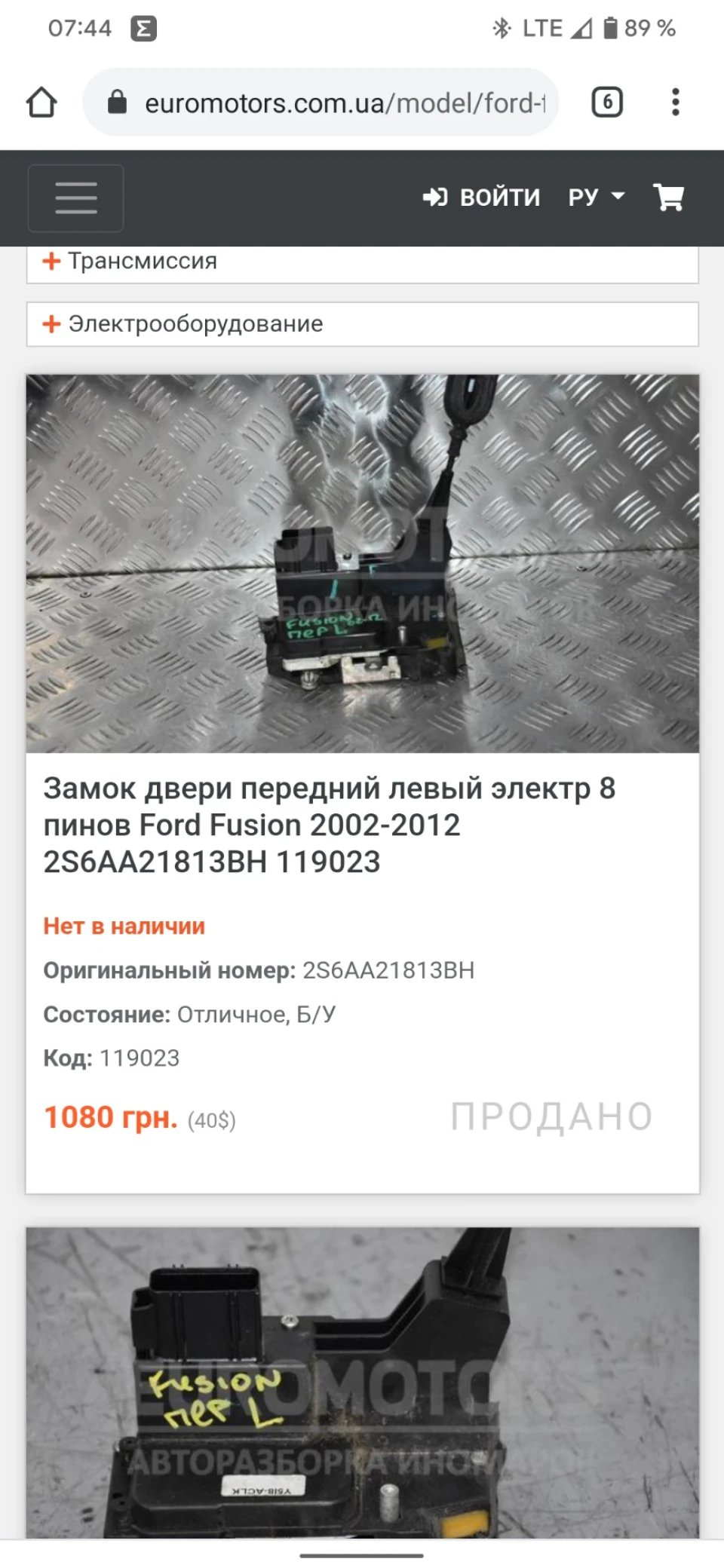Image resolution: width=724 pixels, height=1568 pixels.
Task: Open the second door lock product image
Action: [x=363, y=1383]
